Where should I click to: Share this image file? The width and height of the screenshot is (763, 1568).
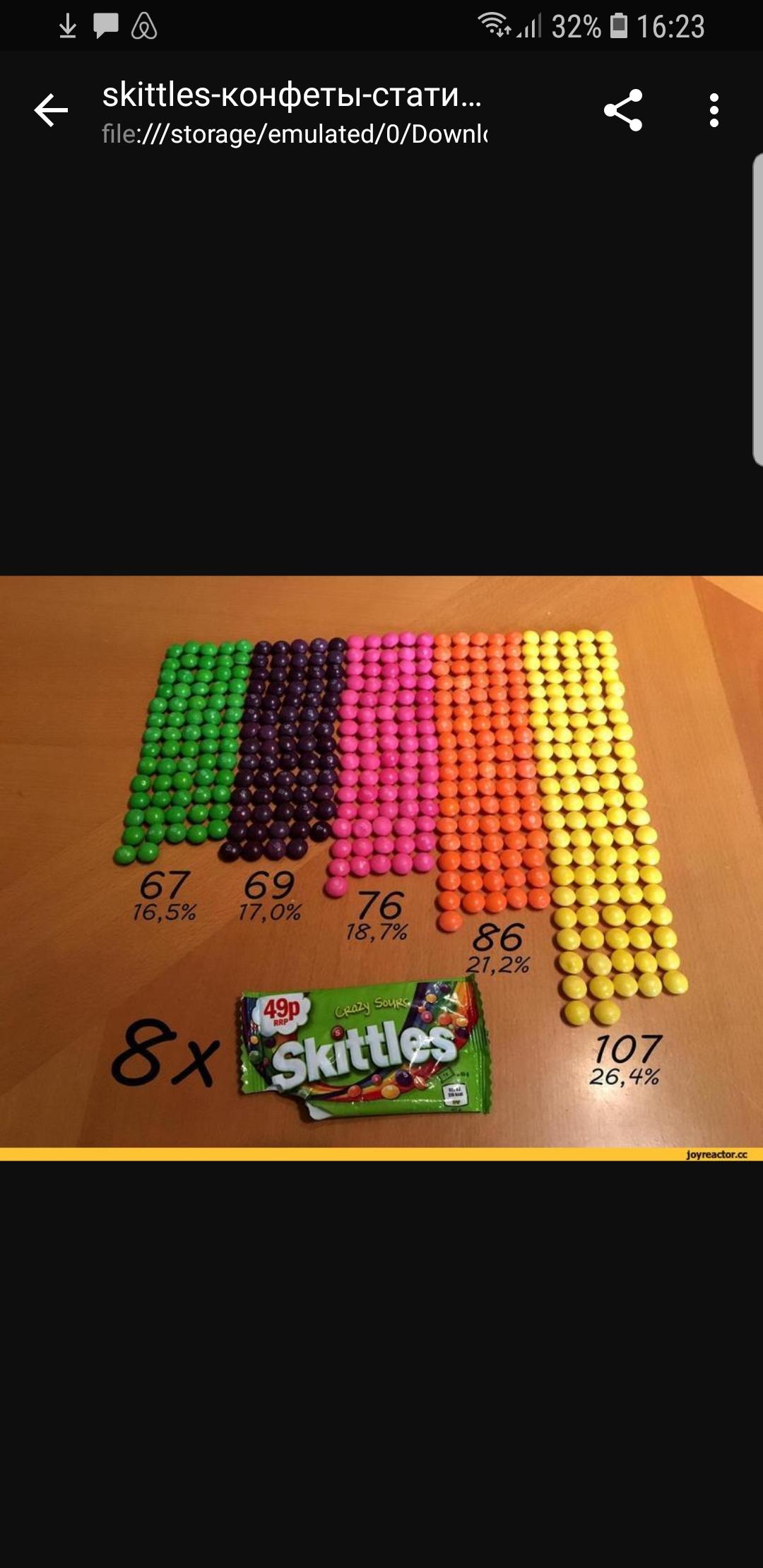click(x=622, y=110)
